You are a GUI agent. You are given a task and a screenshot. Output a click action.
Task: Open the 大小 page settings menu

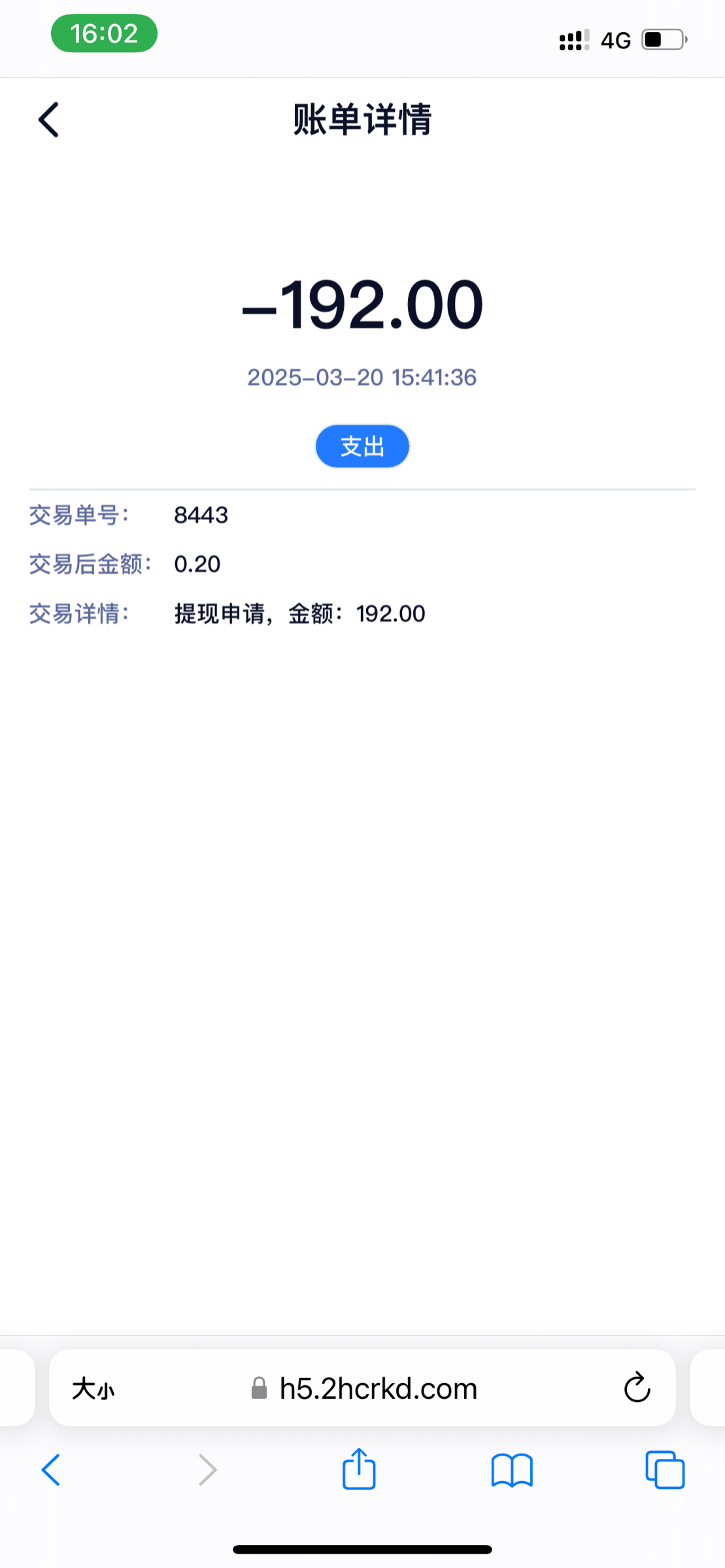pos(93,1388)
